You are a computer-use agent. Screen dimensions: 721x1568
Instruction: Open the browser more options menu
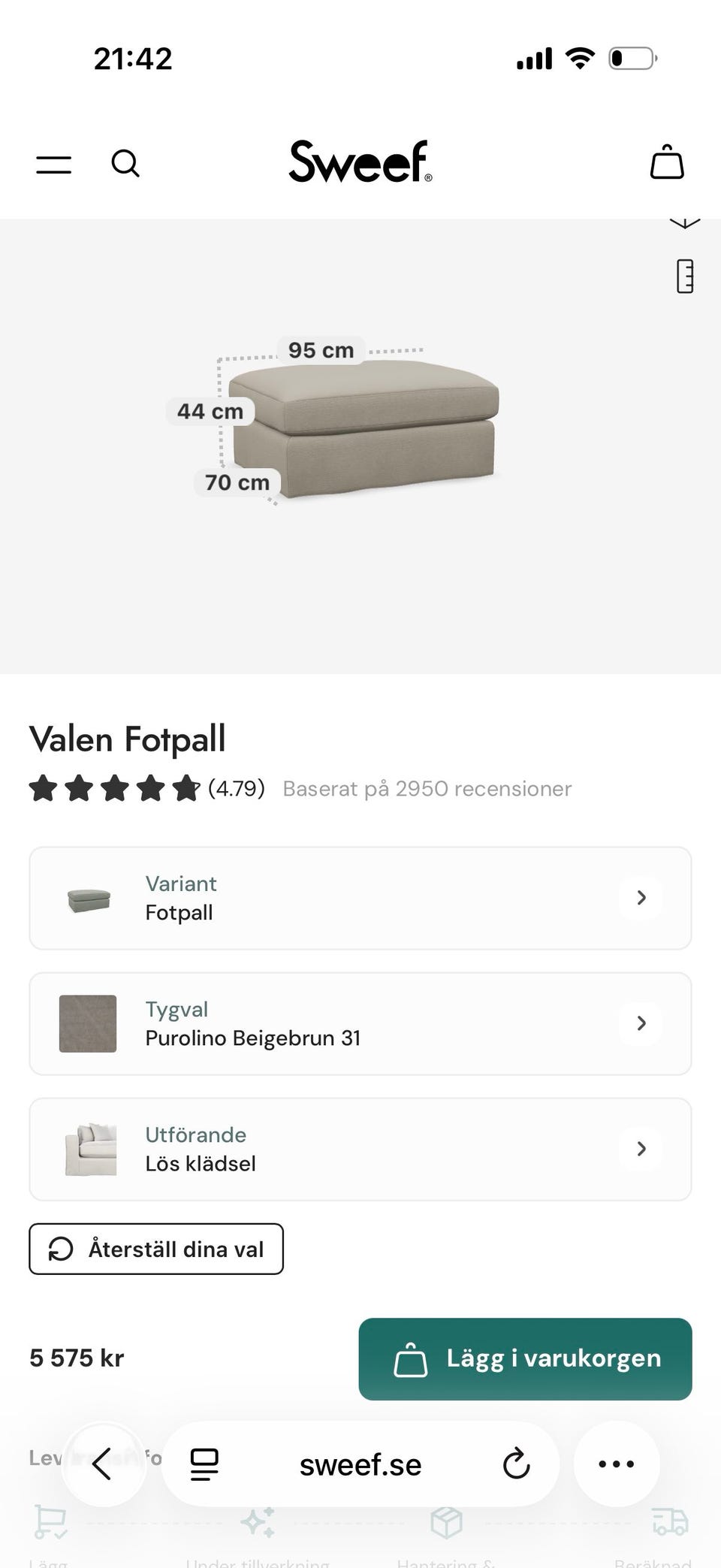617,1464
